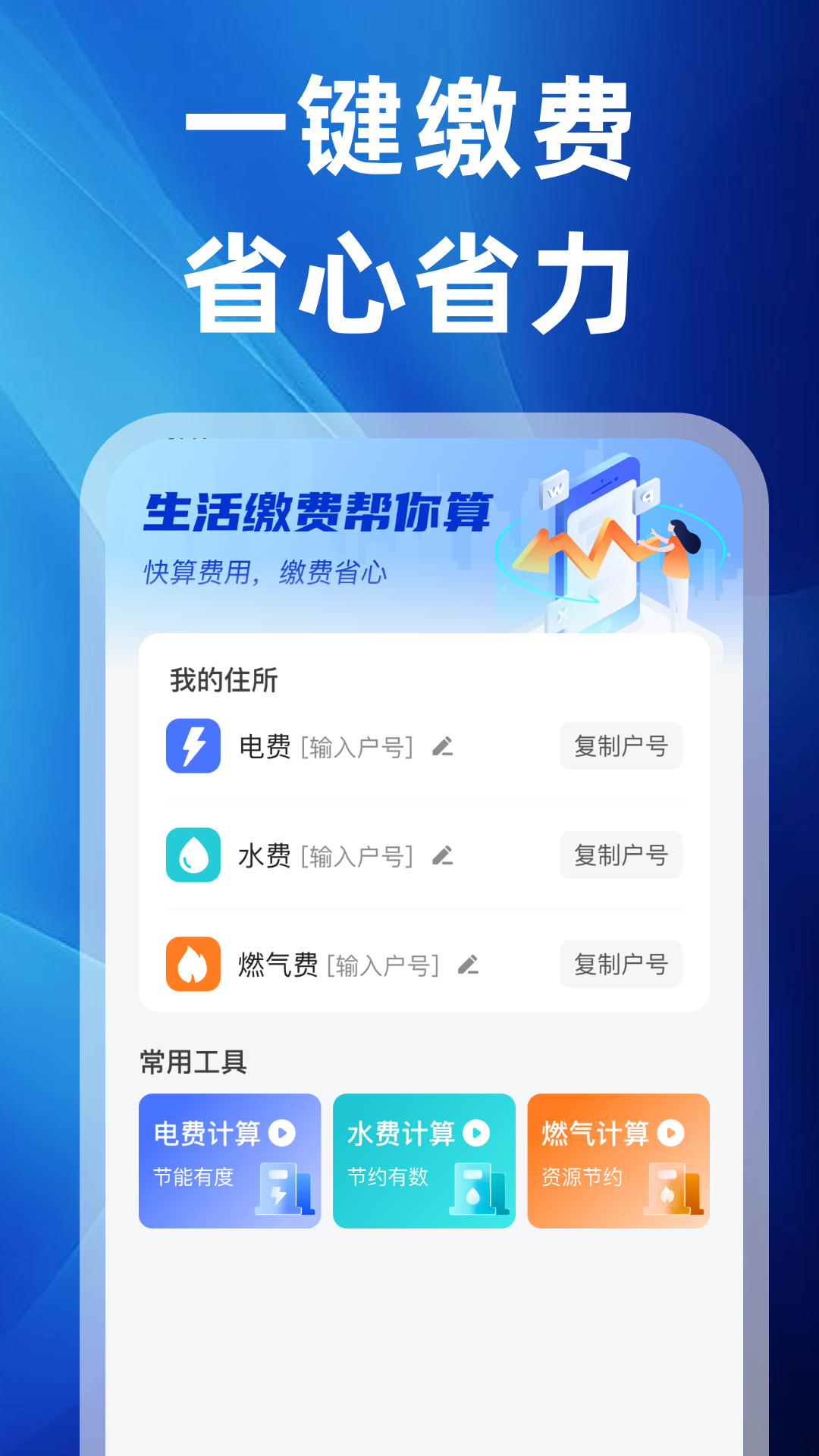Click the 输入户号 field for 电费
This screenshot has height=1456, width=819.
356,746
